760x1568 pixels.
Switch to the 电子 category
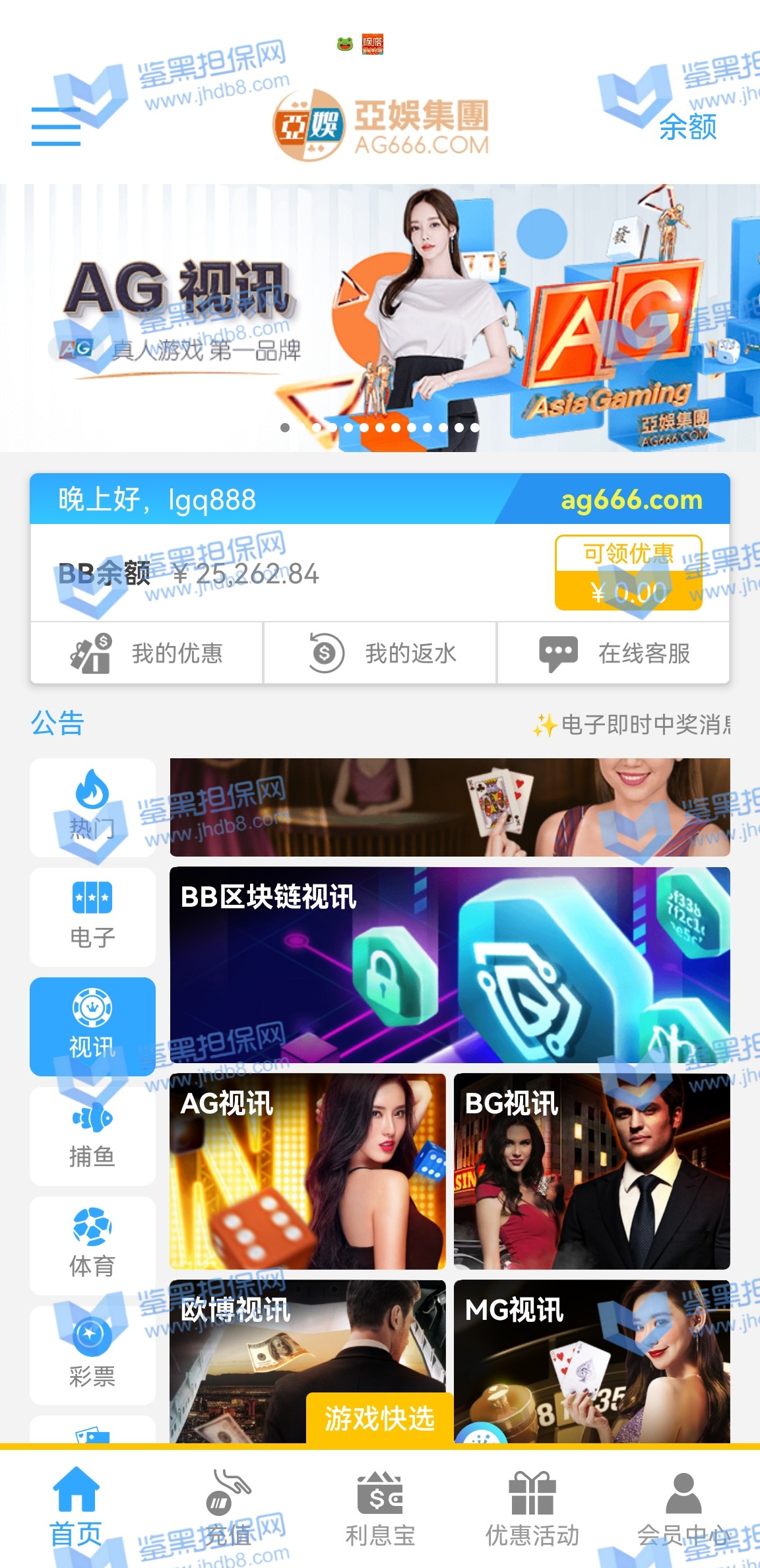pos(92,917)
